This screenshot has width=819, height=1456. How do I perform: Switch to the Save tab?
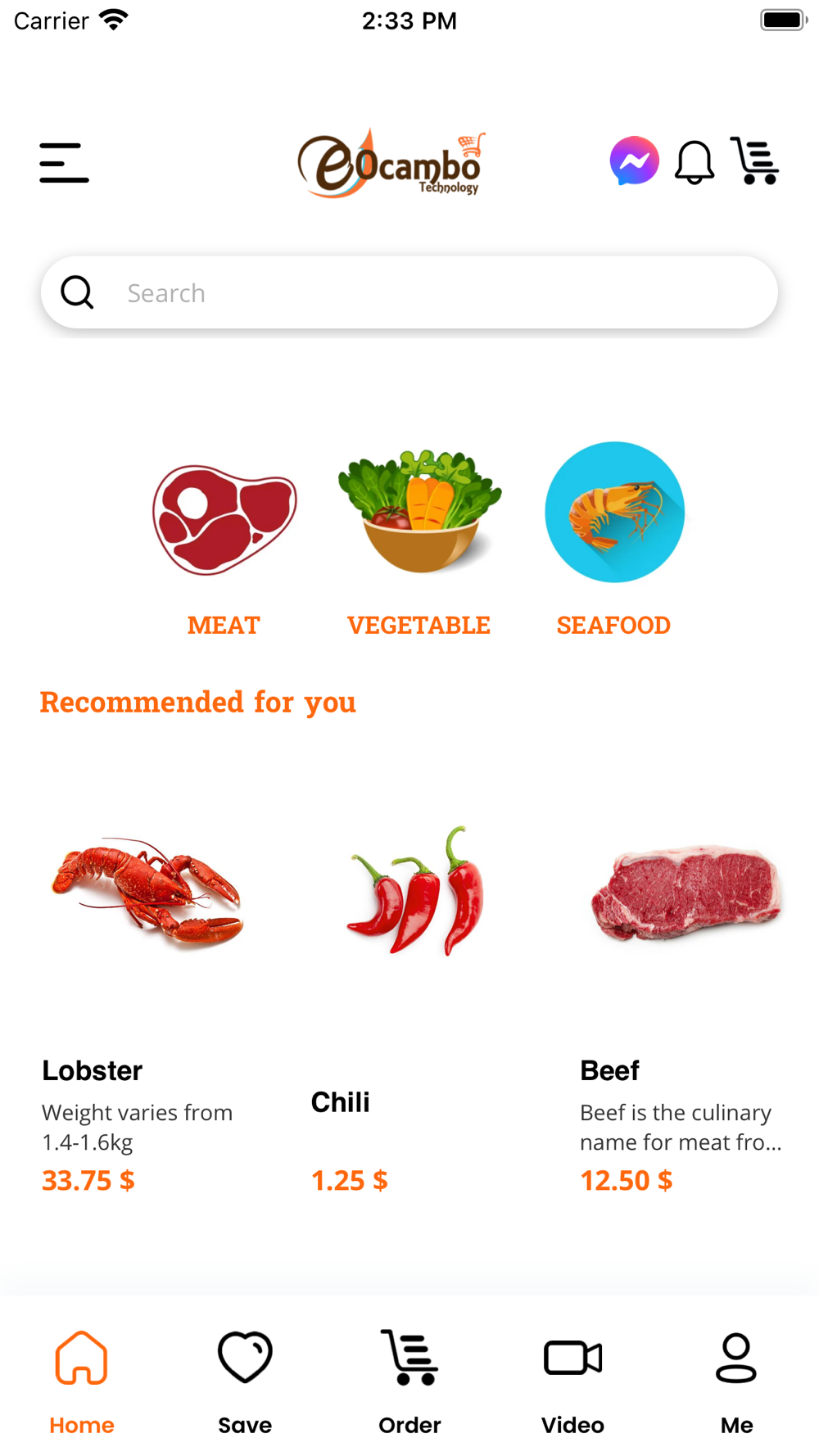coord(245,1381)
